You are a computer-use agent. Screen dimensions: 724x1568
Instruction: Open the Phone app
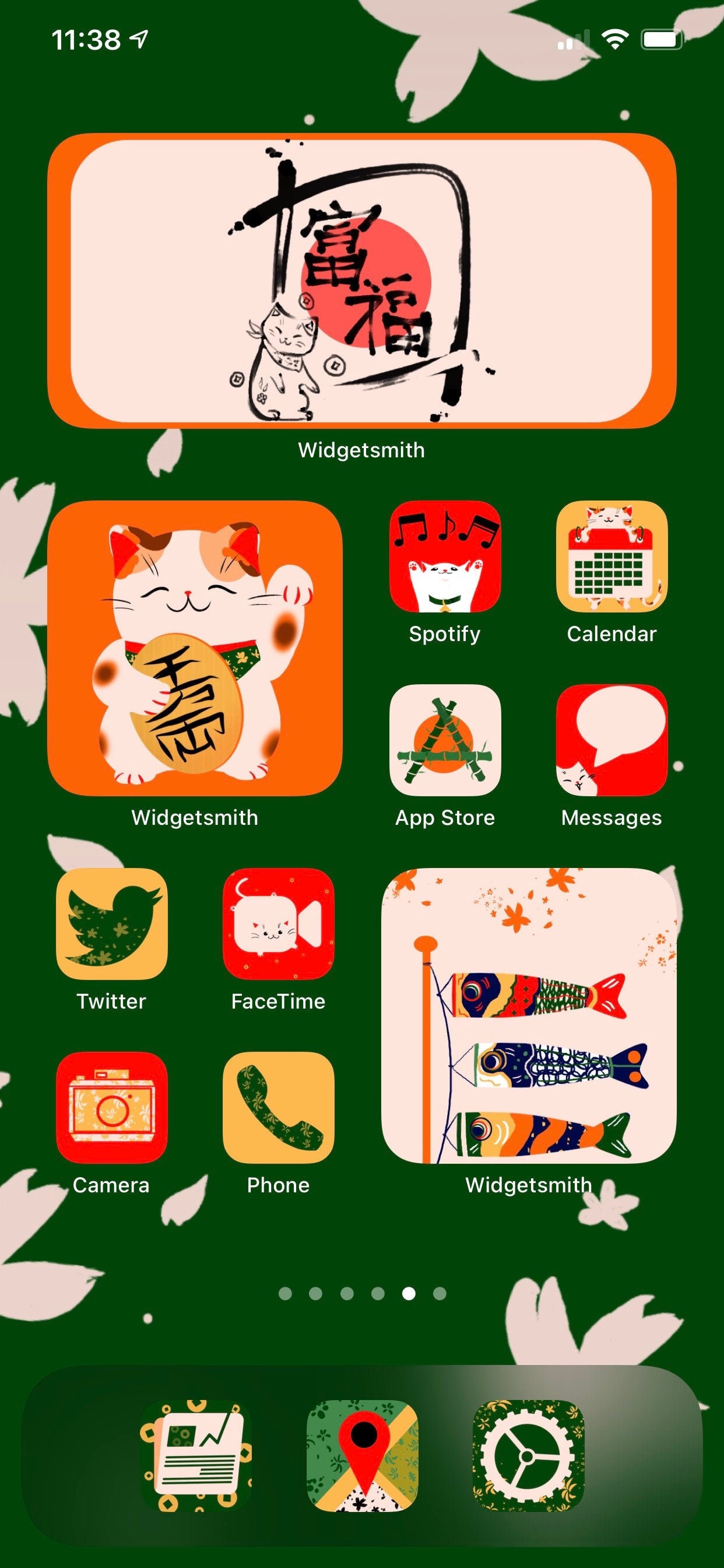[x=278, y=1108]
